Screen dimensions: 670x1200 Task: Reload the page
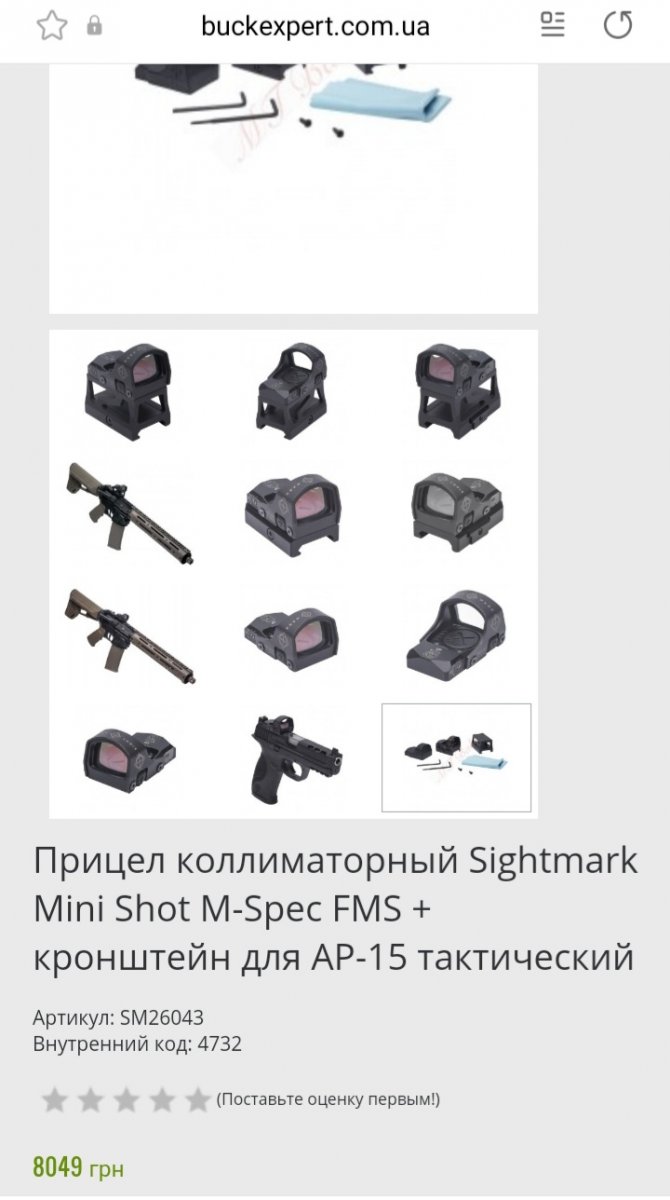click(x=618, y=25)
